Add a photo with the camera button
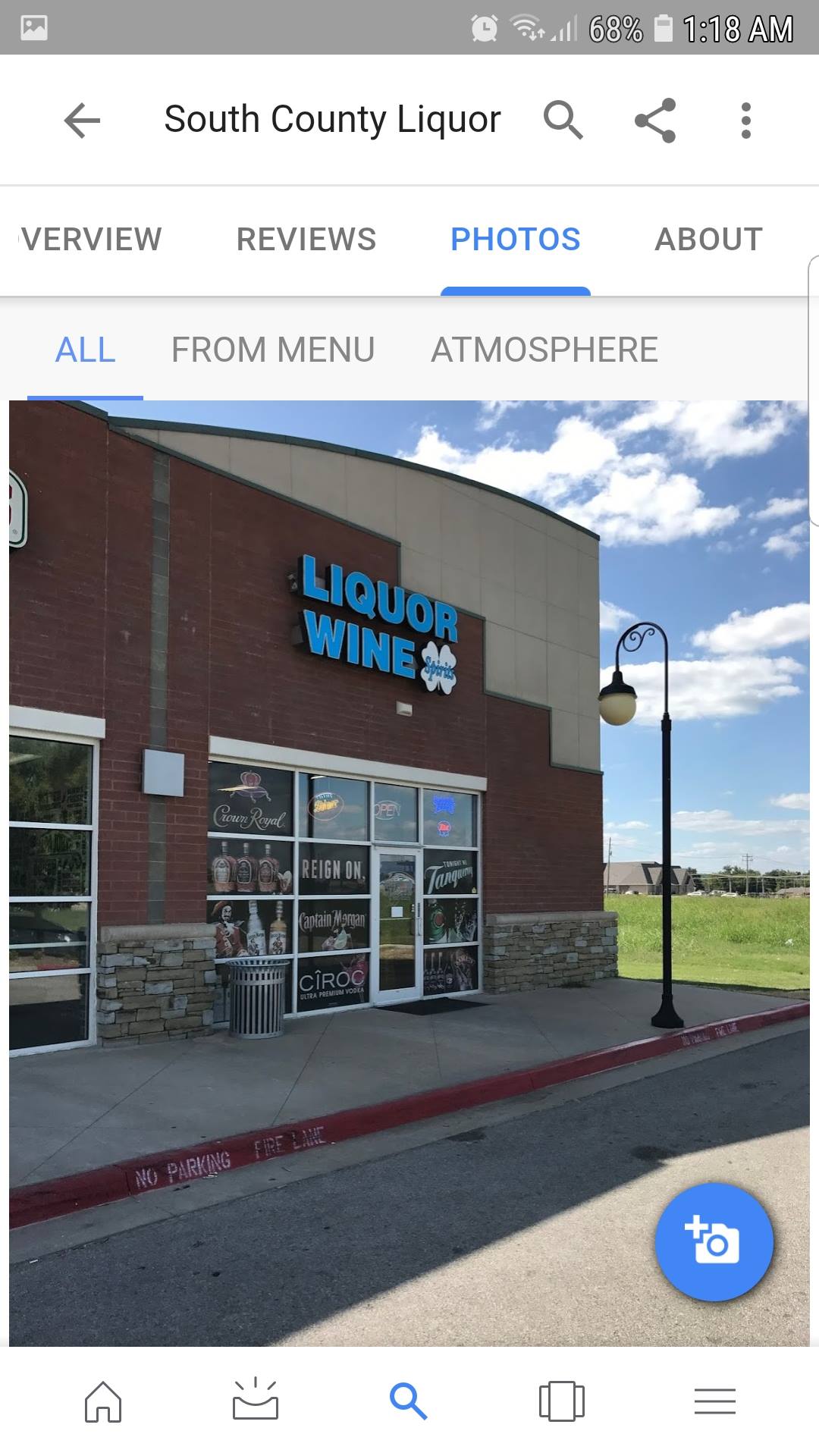Image resolution: width=819 pixels, height=1456 pixels. point(714,1242)
